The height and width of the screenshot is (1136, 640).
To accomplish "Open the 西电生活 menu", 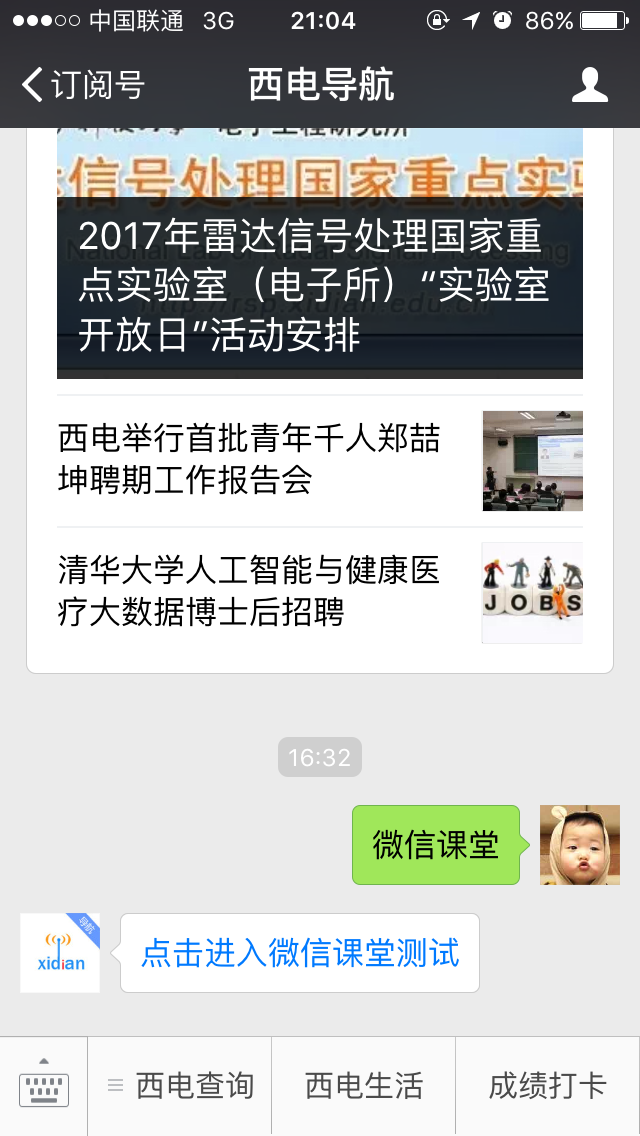I will 364,1086.
